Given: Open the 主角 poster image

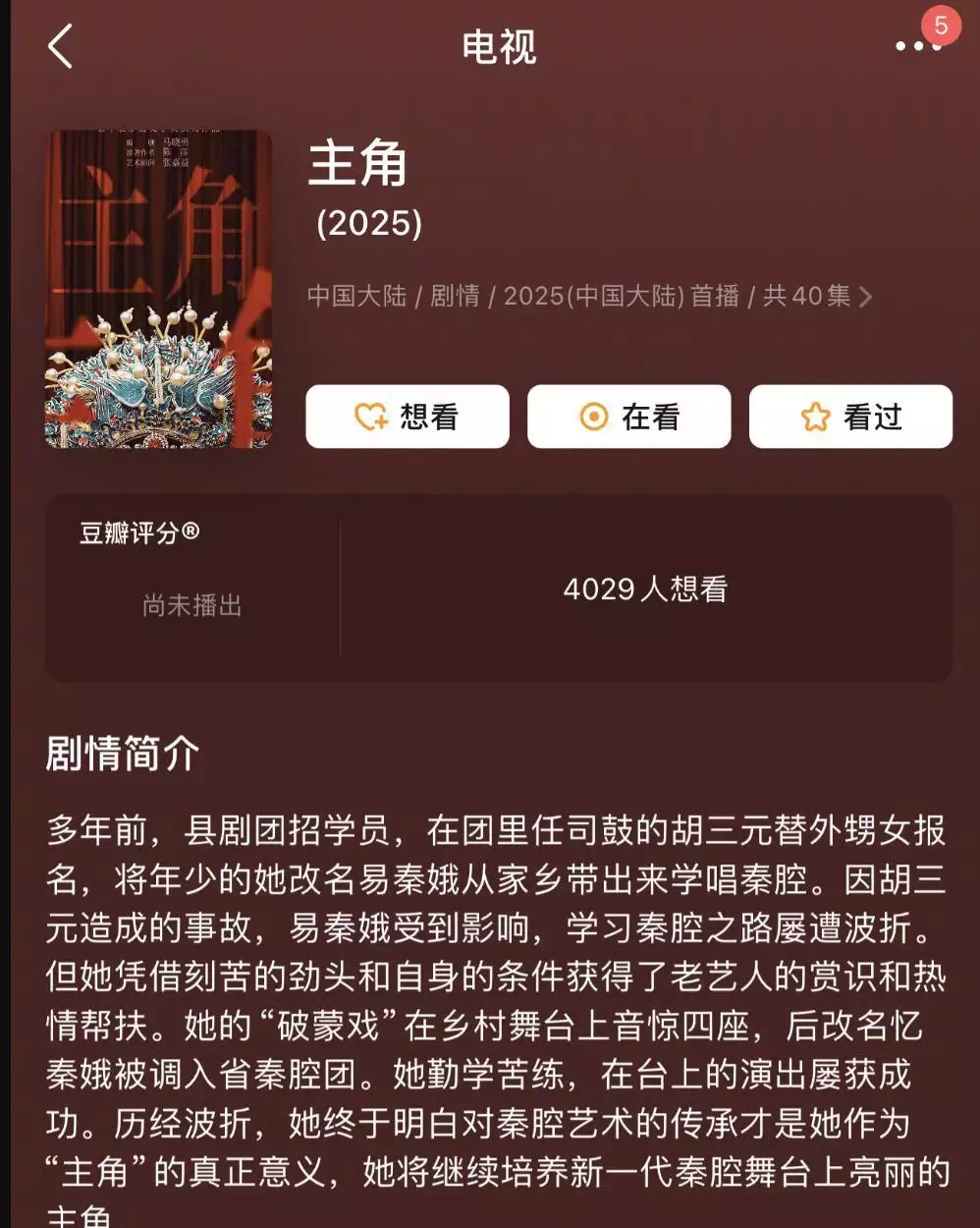Looking at the screenshot, I should click(158, 289).
